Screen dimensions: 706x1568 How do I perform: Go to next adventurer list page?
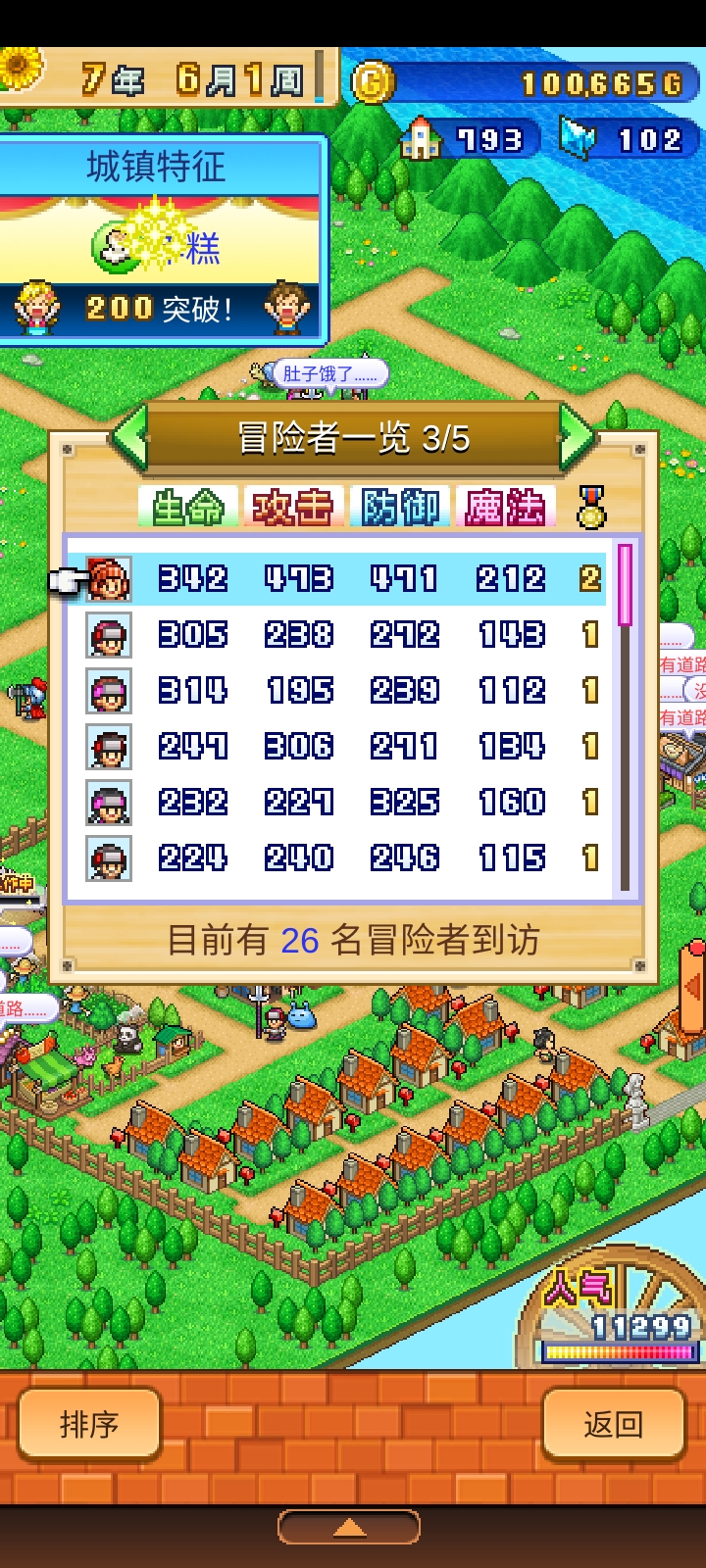pyautogui.click(x=576, y=437)
